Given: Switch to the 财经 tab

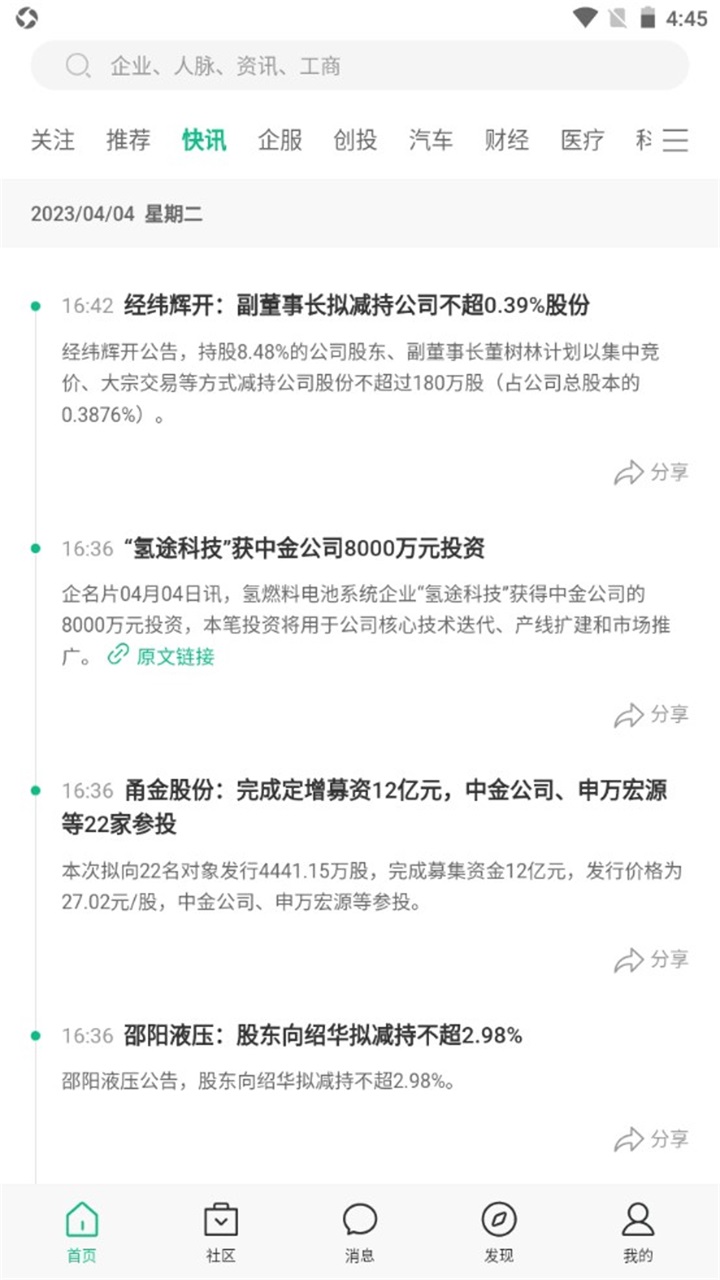Looking at the screenshot, I should [507, 140].
